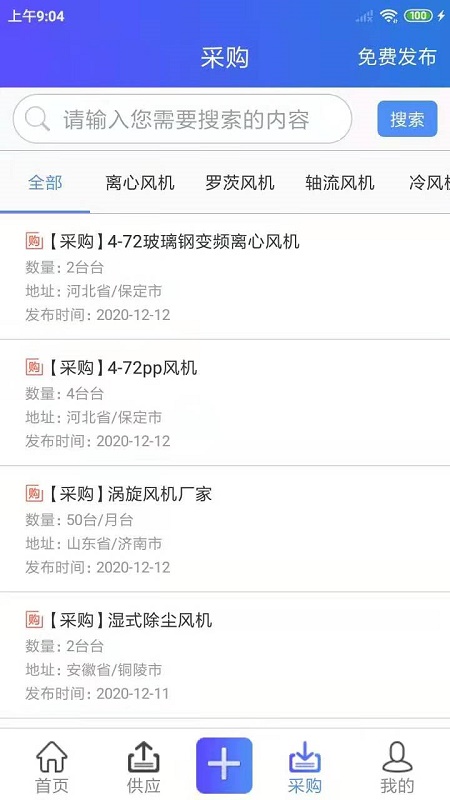The height and width of the screenshot is (800, 450).
Task: Focus the search input field
Action: pyautogui.click(x=182, y=119)
